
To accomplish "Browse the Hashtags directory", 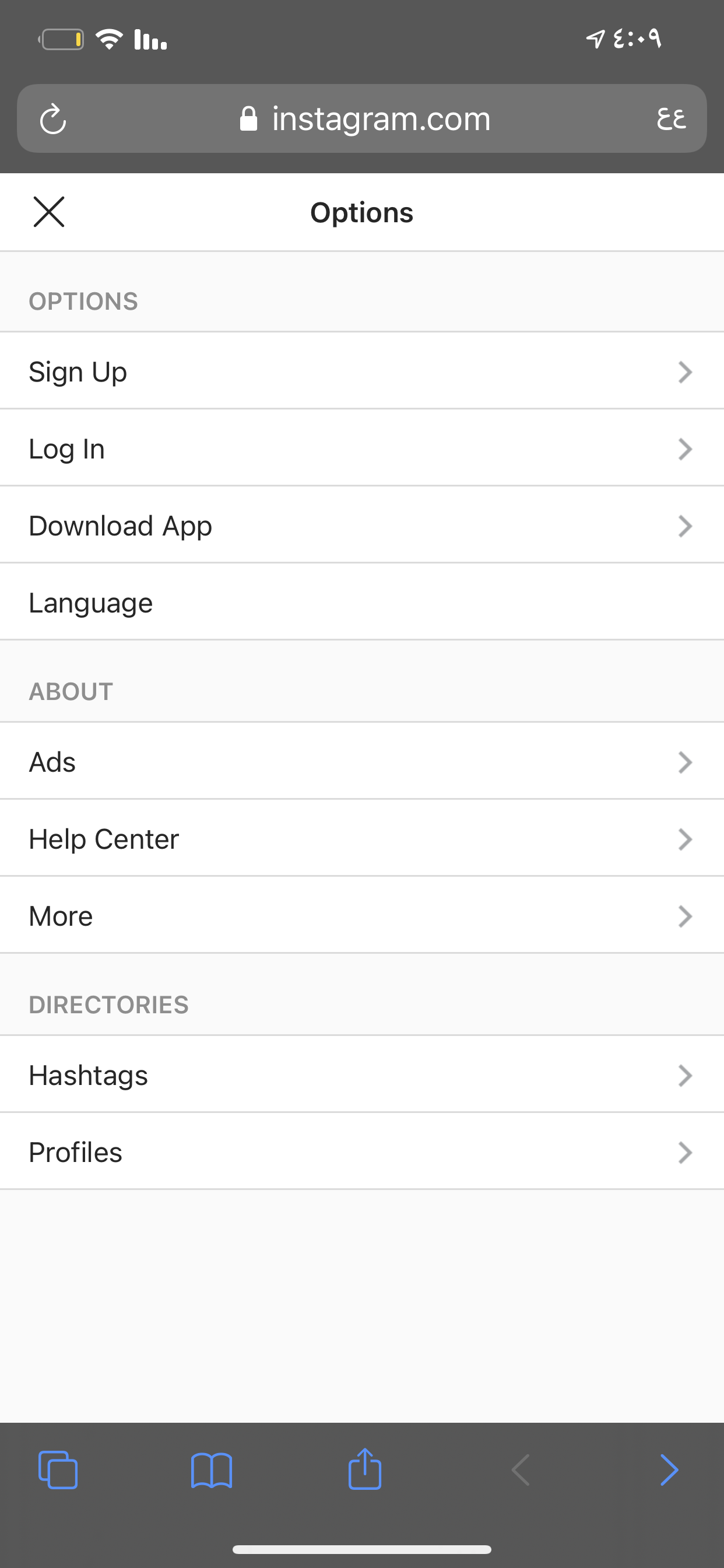I will tap(362, 1076).
